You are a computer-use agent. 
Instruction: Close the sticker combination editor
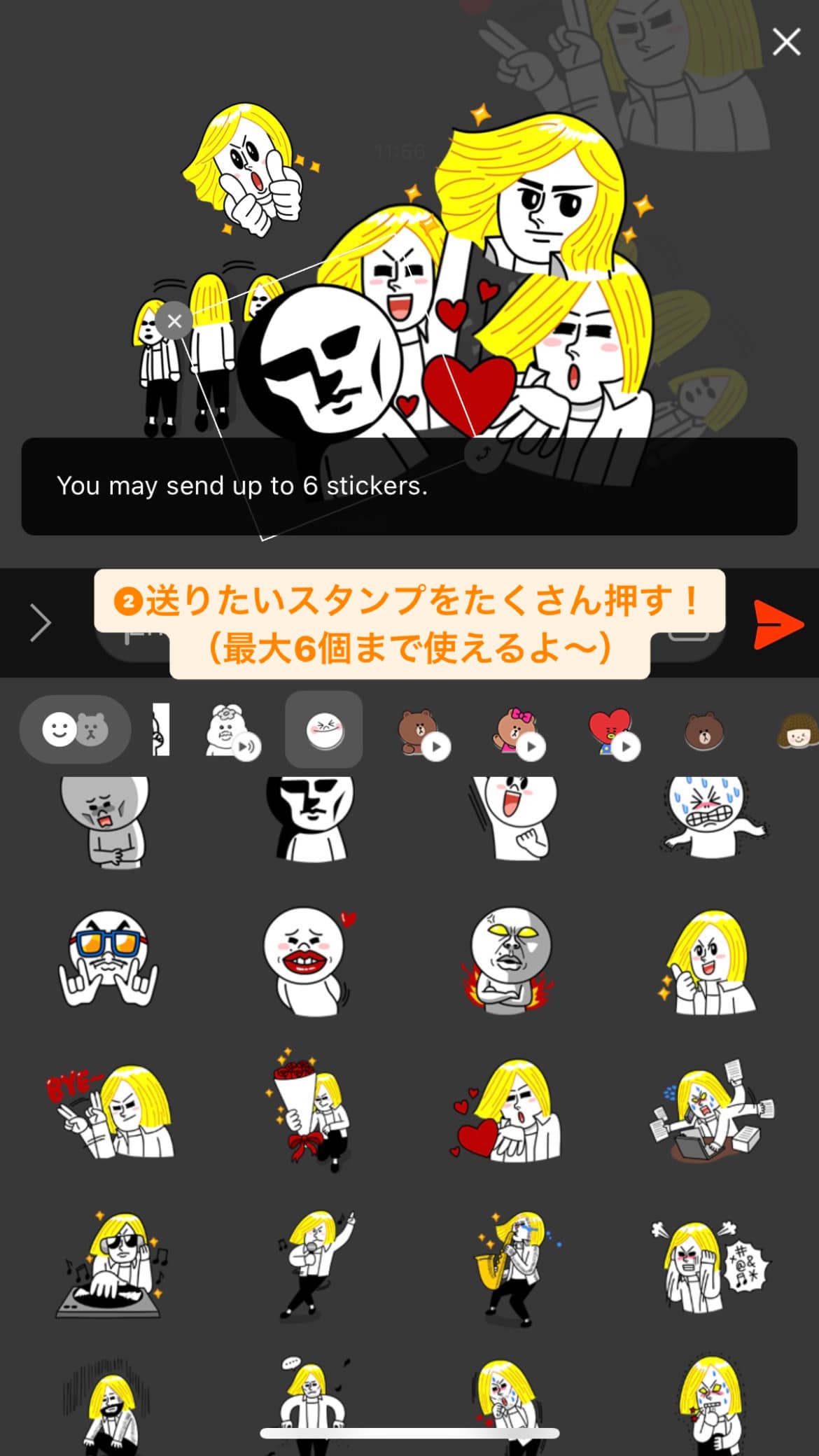coord(786,42)
